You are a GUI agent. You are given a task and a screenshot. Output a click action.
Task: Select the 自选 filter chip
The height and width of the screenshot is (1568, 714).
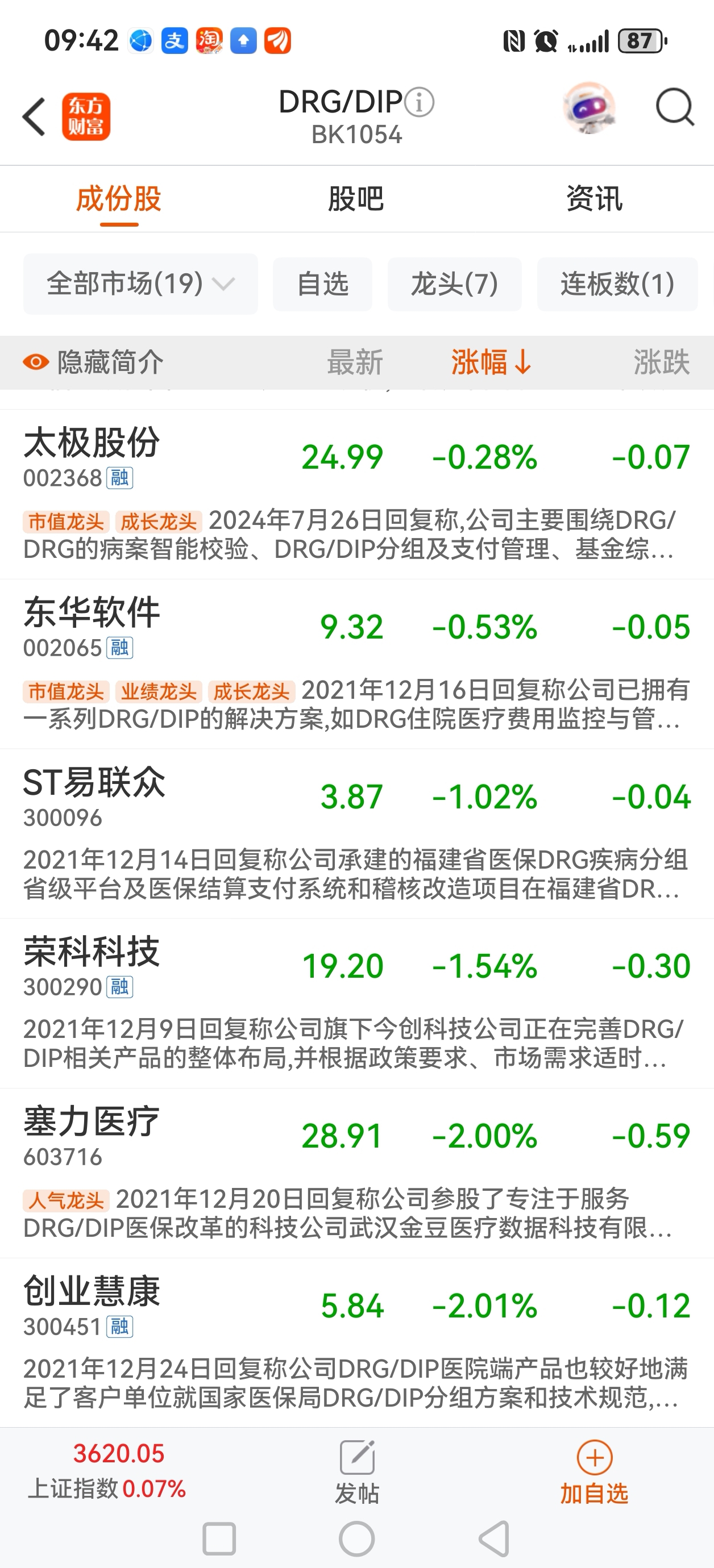tap(322, 283)
